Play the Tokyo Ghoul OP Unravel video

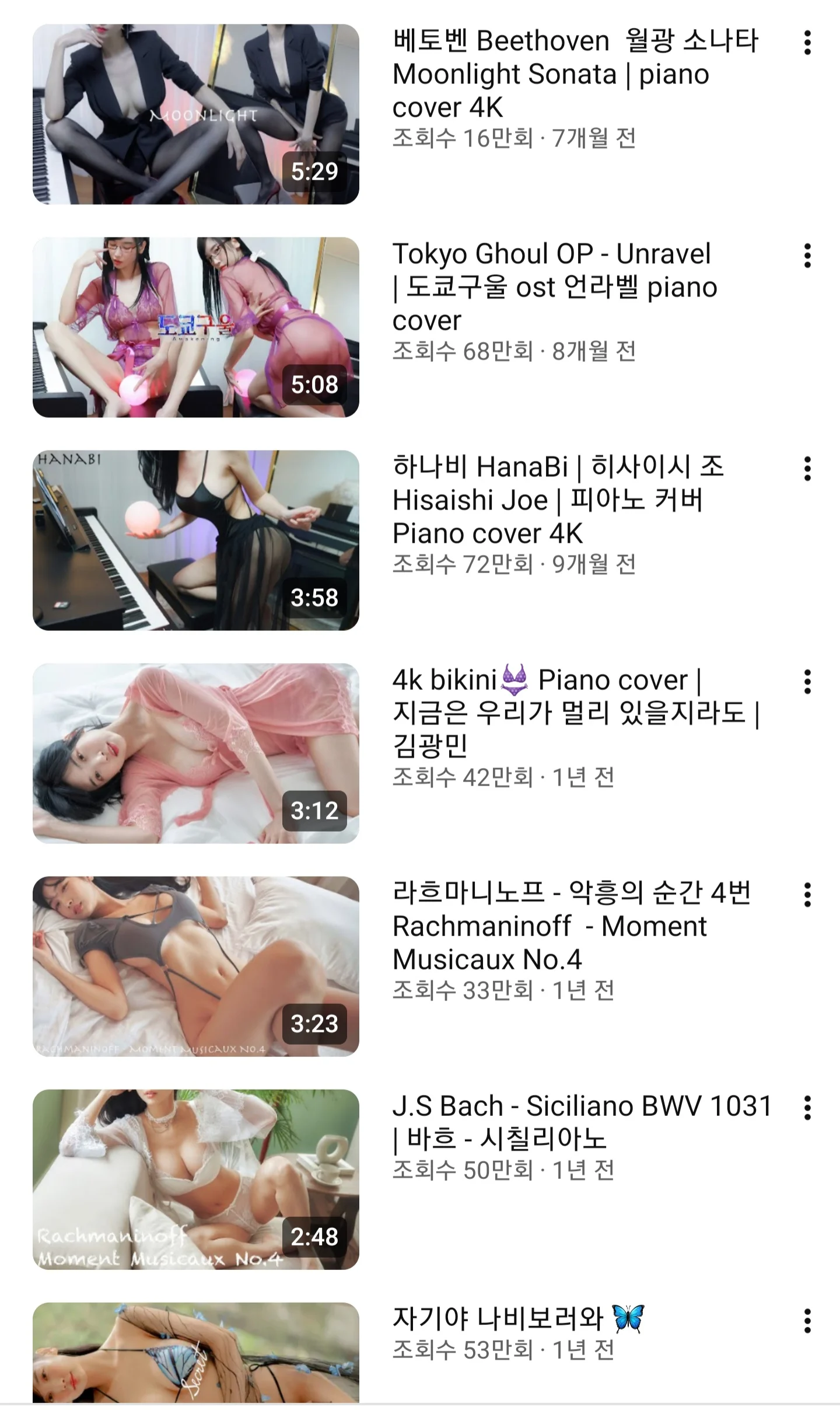point(195,327)
